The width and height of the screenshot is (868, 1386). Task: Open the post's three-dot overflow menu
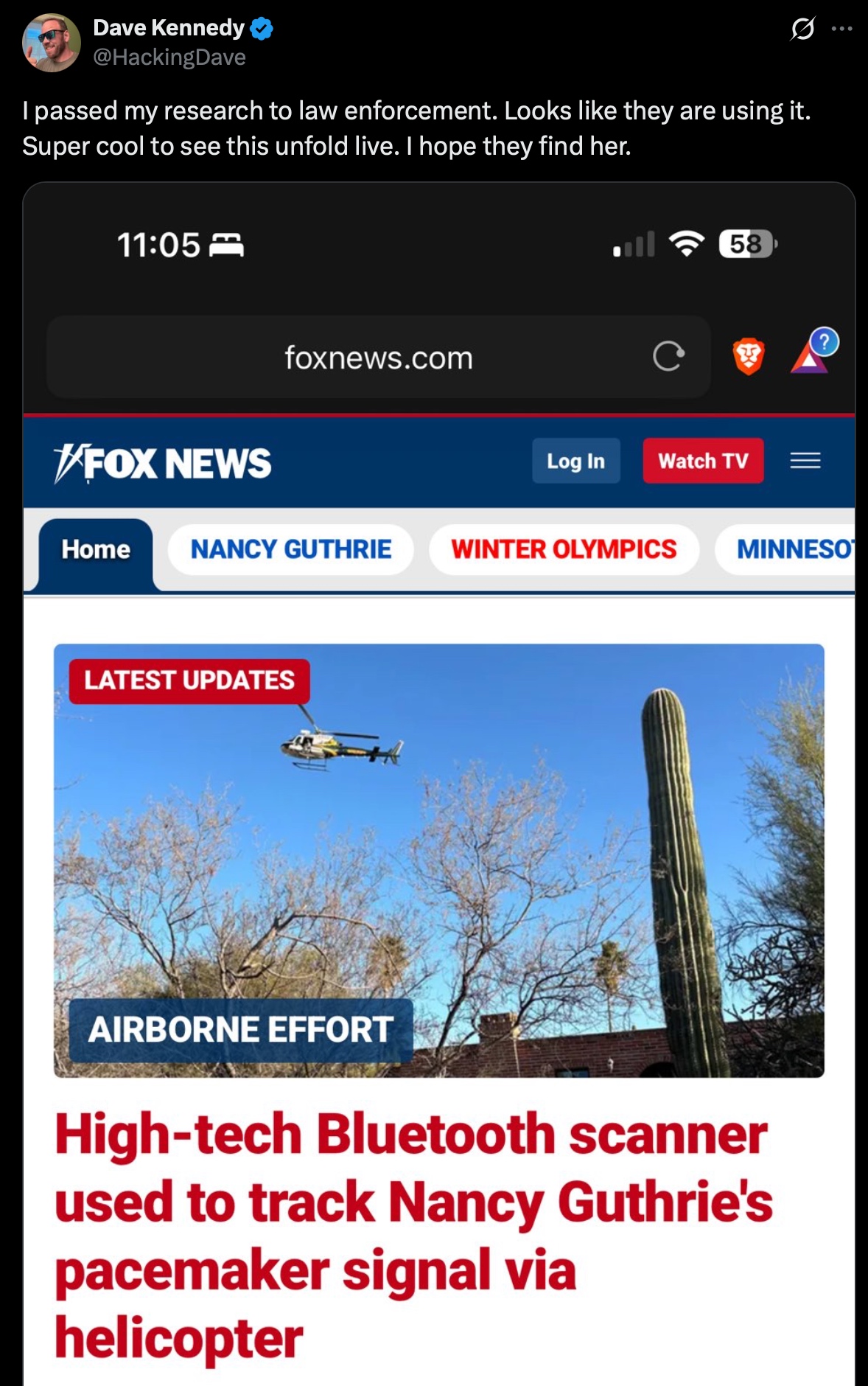[841, 29]
